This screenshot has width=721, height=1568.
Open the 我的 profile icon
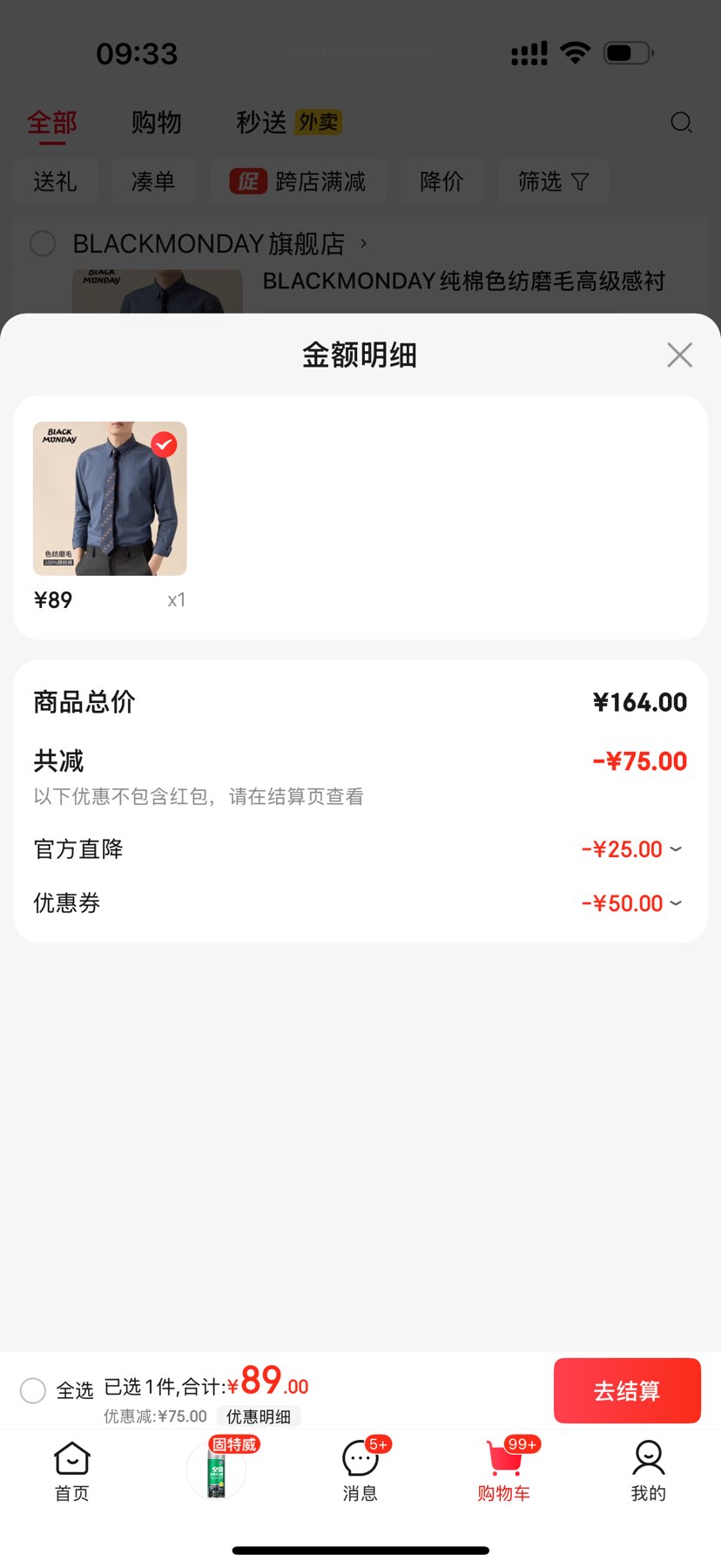click(649, 1468)
